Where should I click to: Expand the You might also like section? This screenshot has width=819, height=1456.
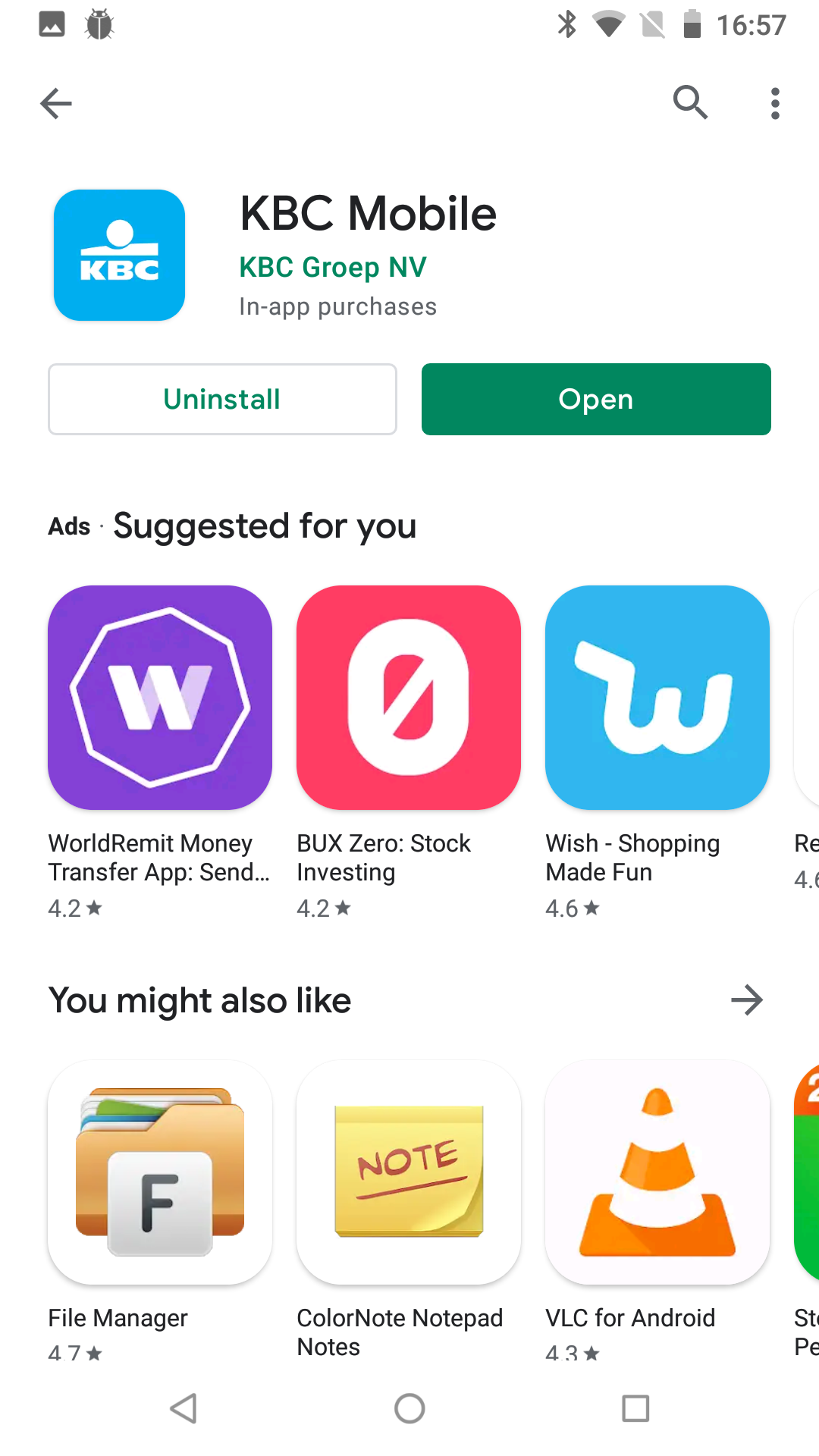pos(746,1000)
